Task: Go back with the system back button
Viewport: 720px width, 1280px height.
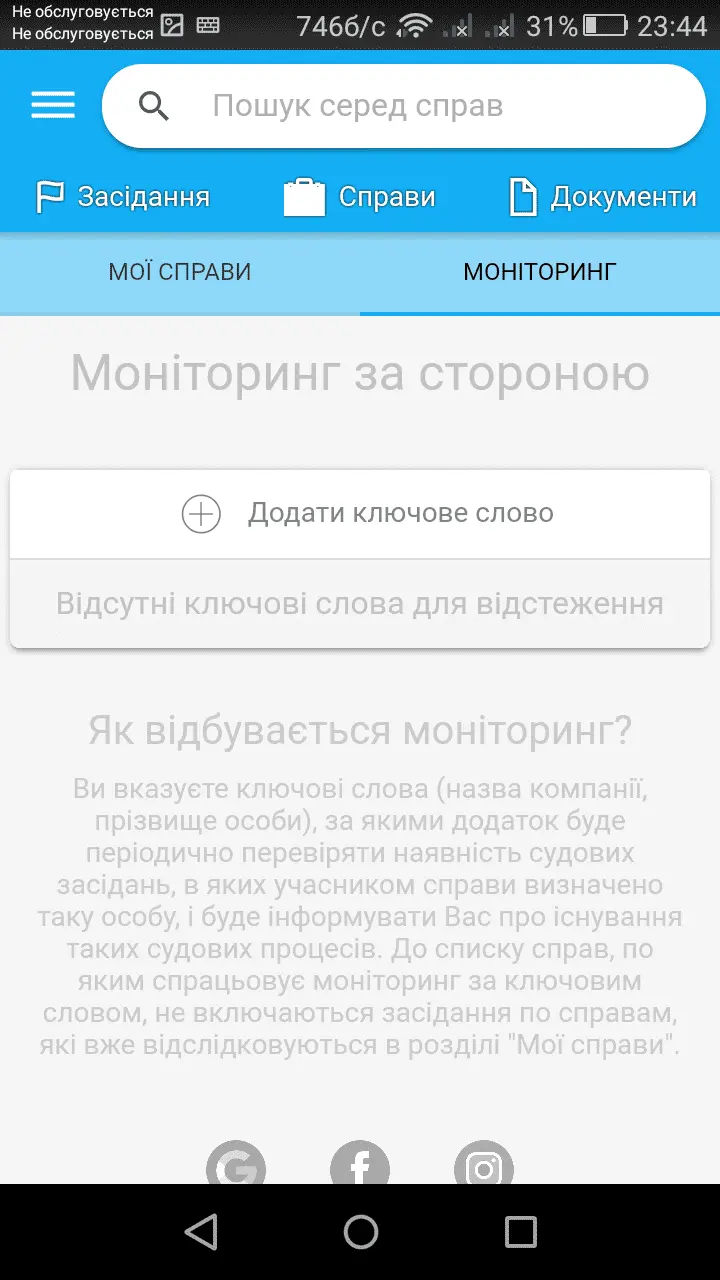Action: pyautogui.click(x=201, y=1232)
